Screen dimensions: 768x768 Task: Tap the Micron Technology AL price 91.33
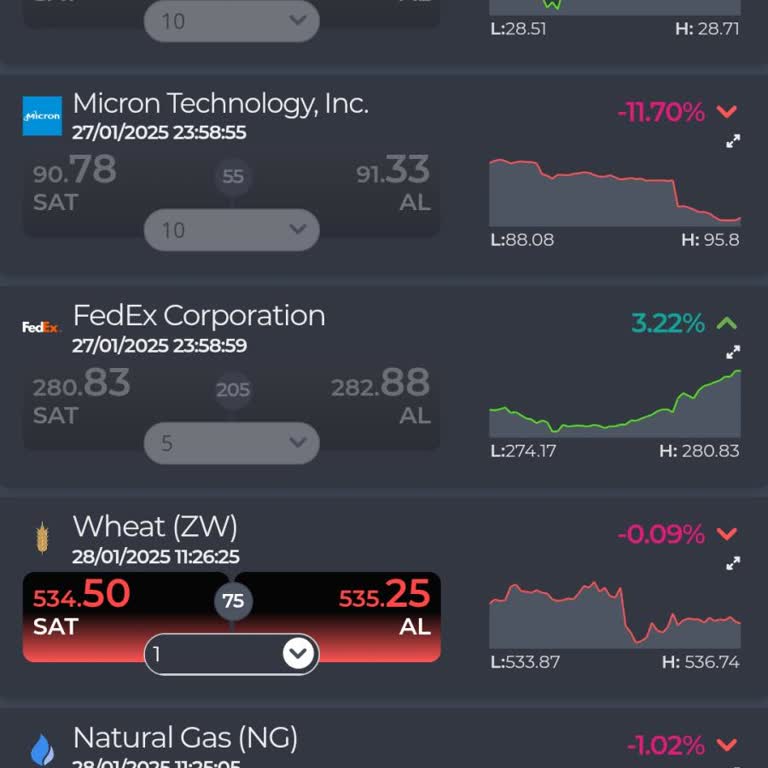click(393, 183)
